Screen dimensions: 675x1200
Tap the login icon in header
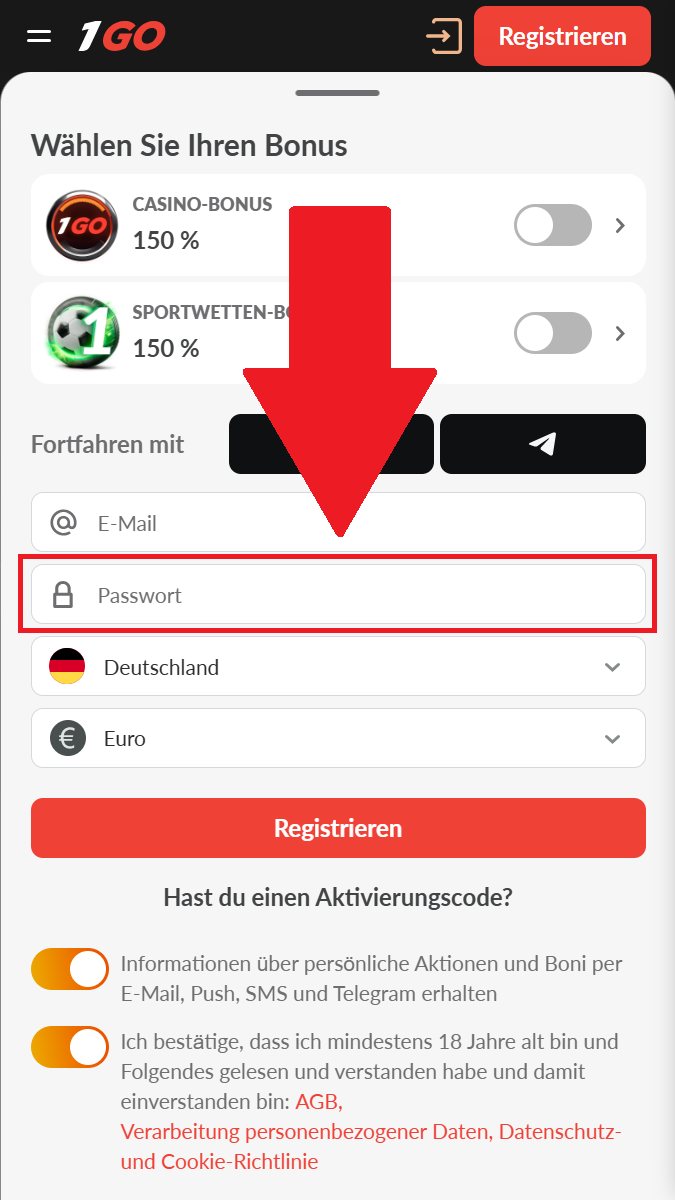(x=443, y=36)
